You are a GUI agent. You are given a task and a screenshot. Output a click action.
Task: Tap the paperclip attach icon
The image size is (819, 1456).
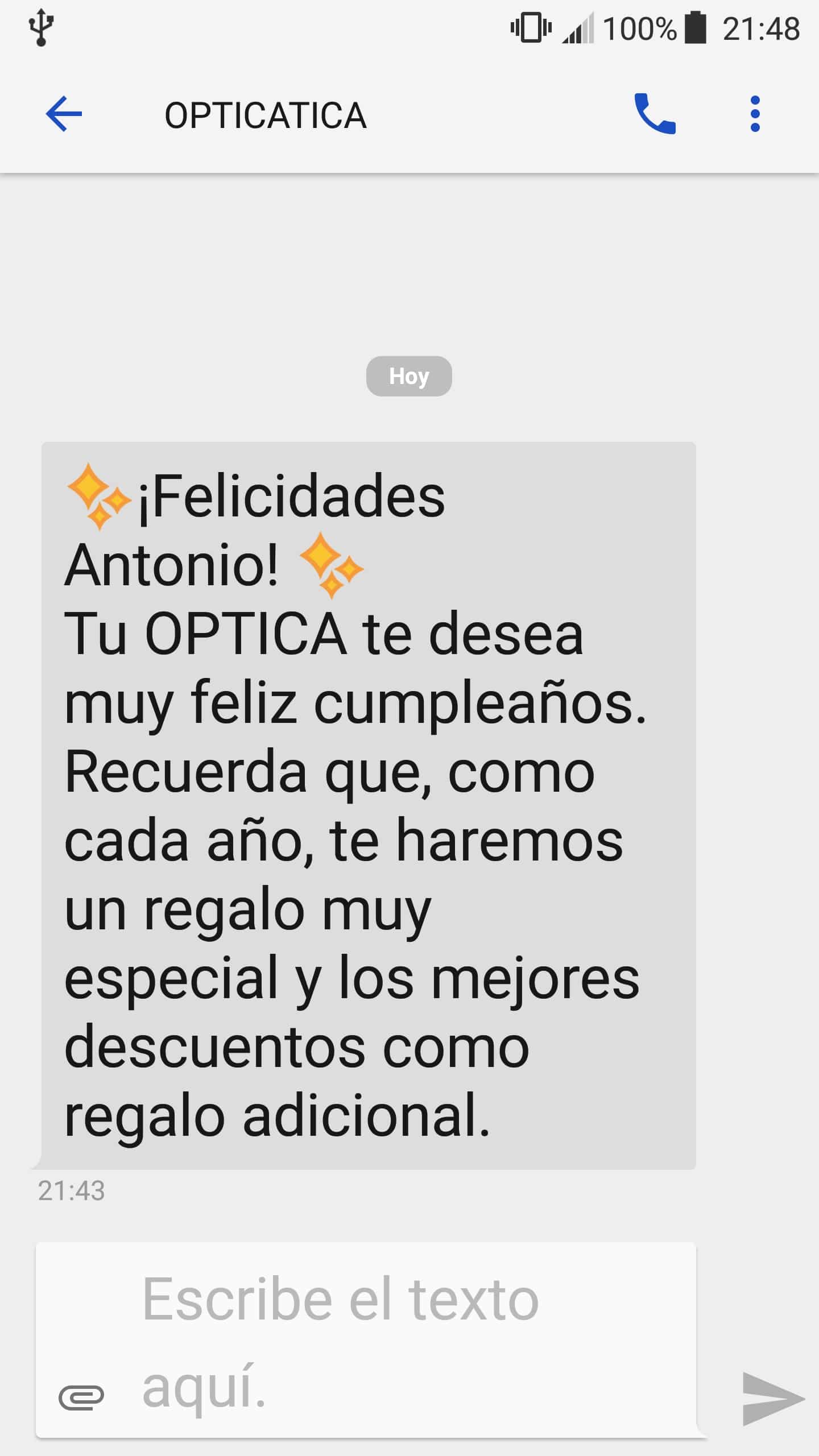tap(81, 1397)
